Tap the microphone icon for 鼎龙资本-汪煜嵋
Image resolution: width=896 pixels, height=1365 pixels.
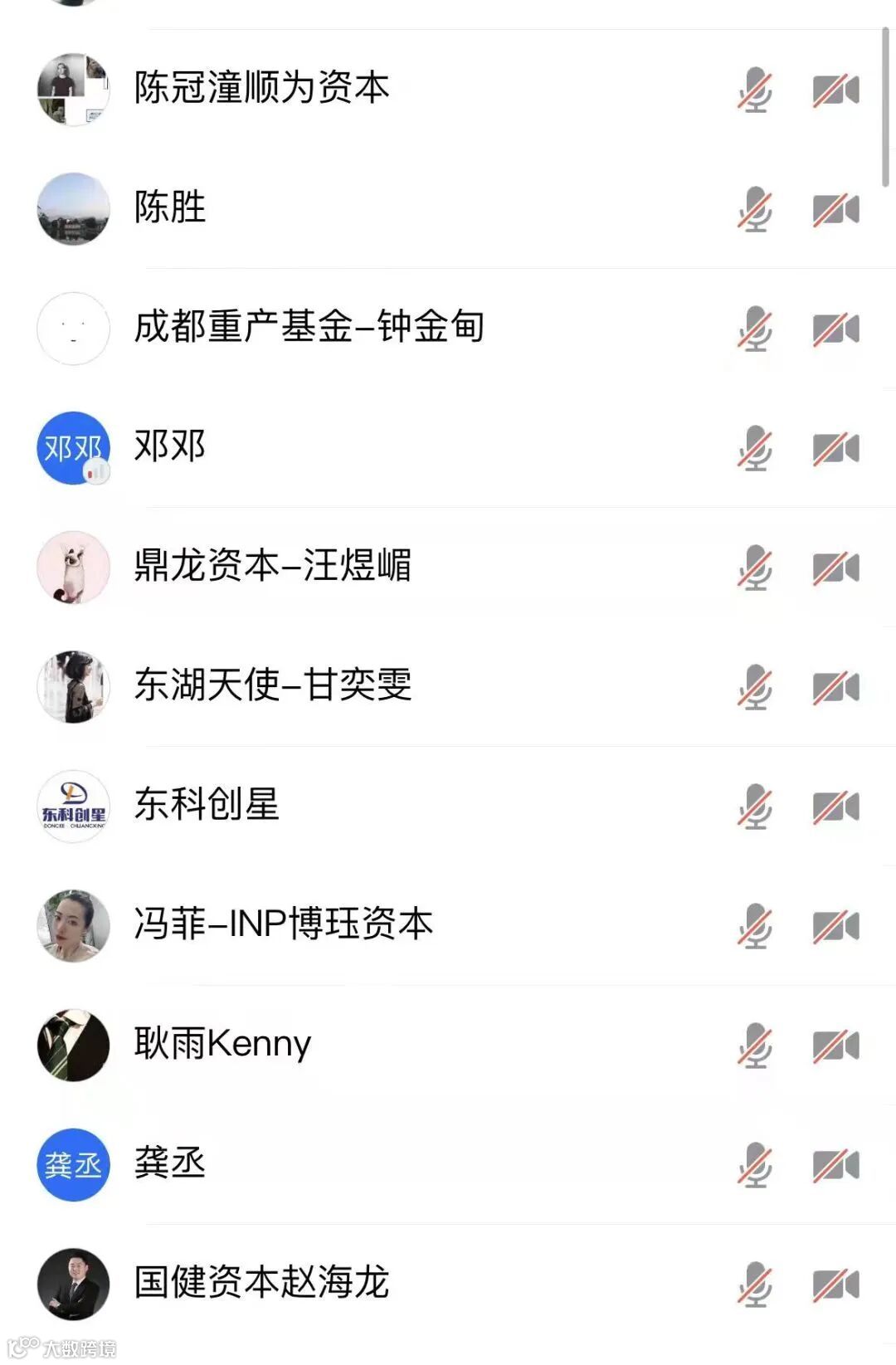point(754,568)
